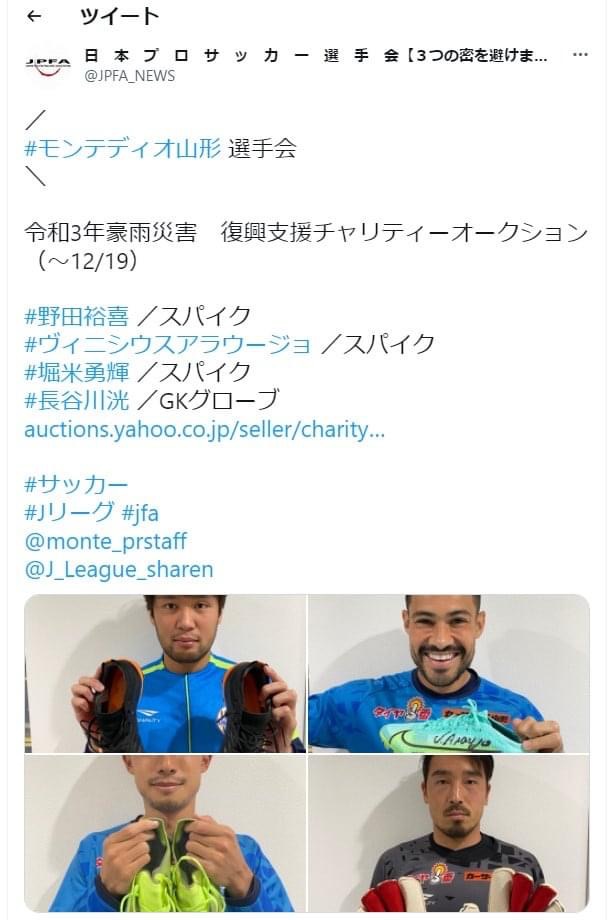The height and width of the screenshot is (920, 611).
Task: Open the auctions.yahoo.co.jp charity link
Action: coord(205,430)
